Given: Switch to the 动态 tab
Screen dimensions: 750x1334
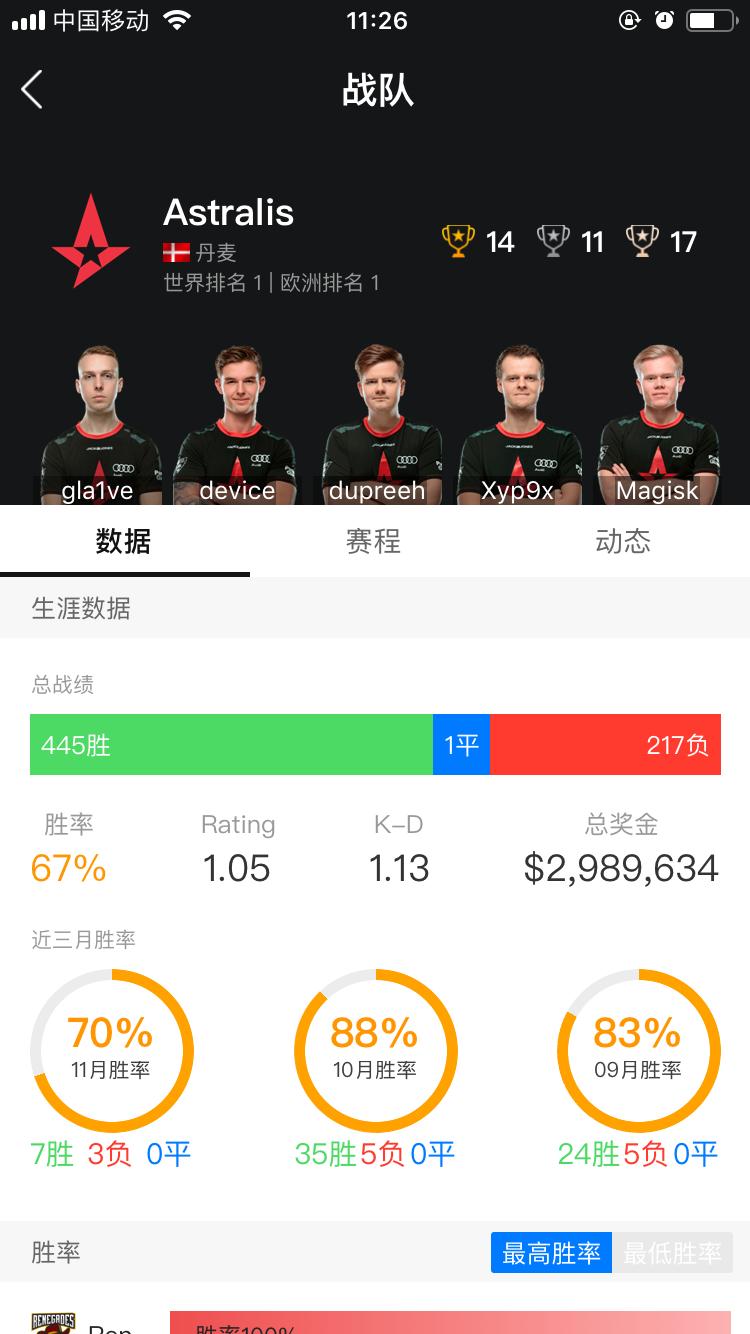Looking at the screenshot, I should (623, 541).
